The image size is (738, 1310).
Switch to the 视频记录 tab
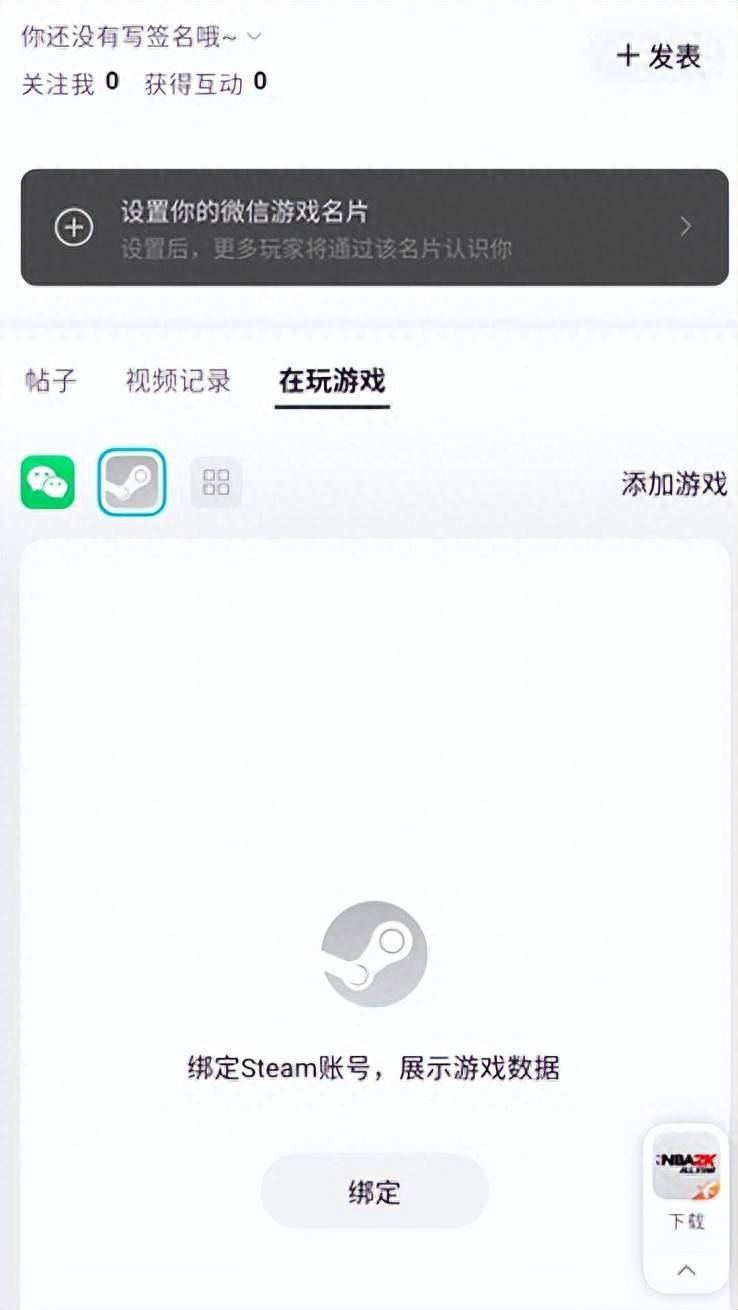pos(178,380)
